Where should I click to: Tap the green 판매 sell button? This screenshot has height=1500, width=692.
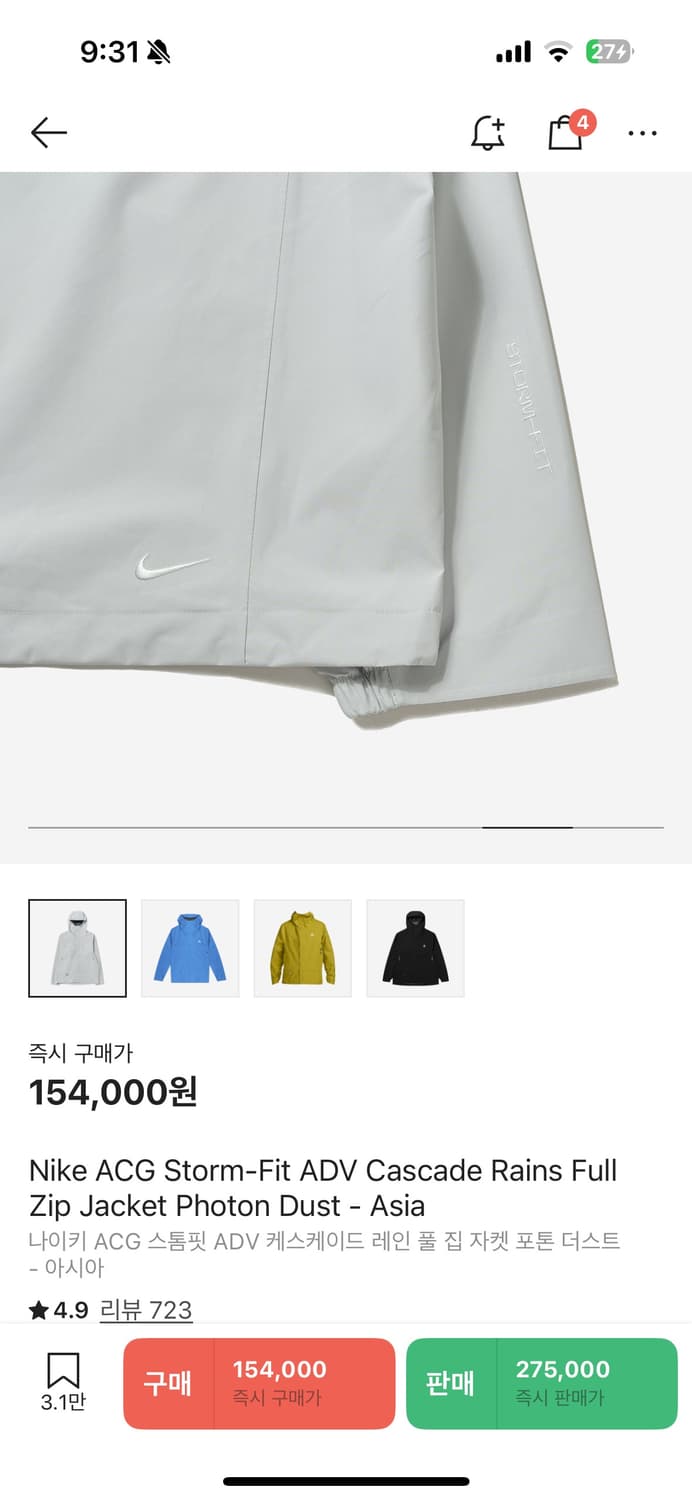(x=541, y=1383)
